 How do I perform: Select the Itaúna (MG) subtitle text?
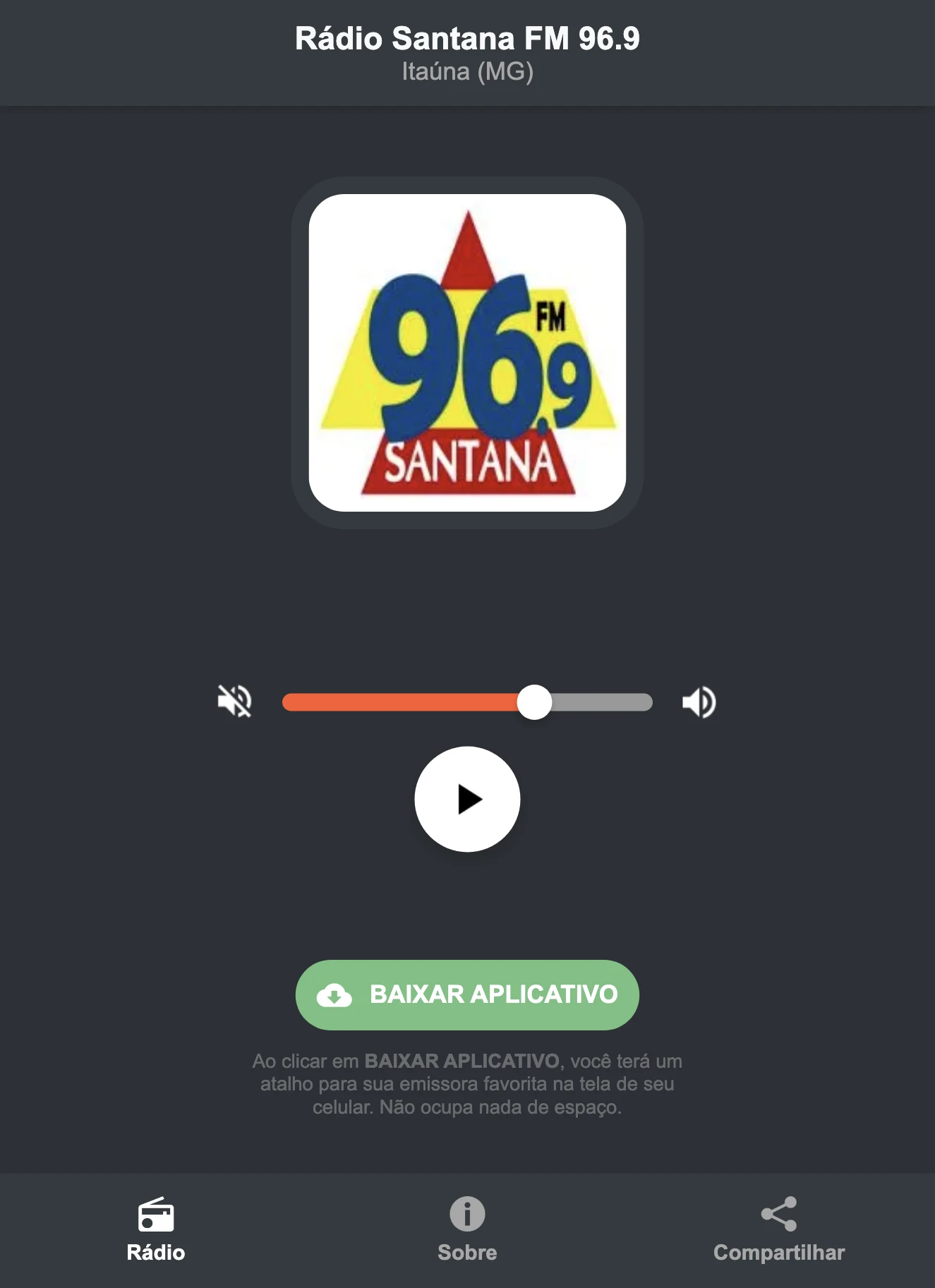(467, 71)
